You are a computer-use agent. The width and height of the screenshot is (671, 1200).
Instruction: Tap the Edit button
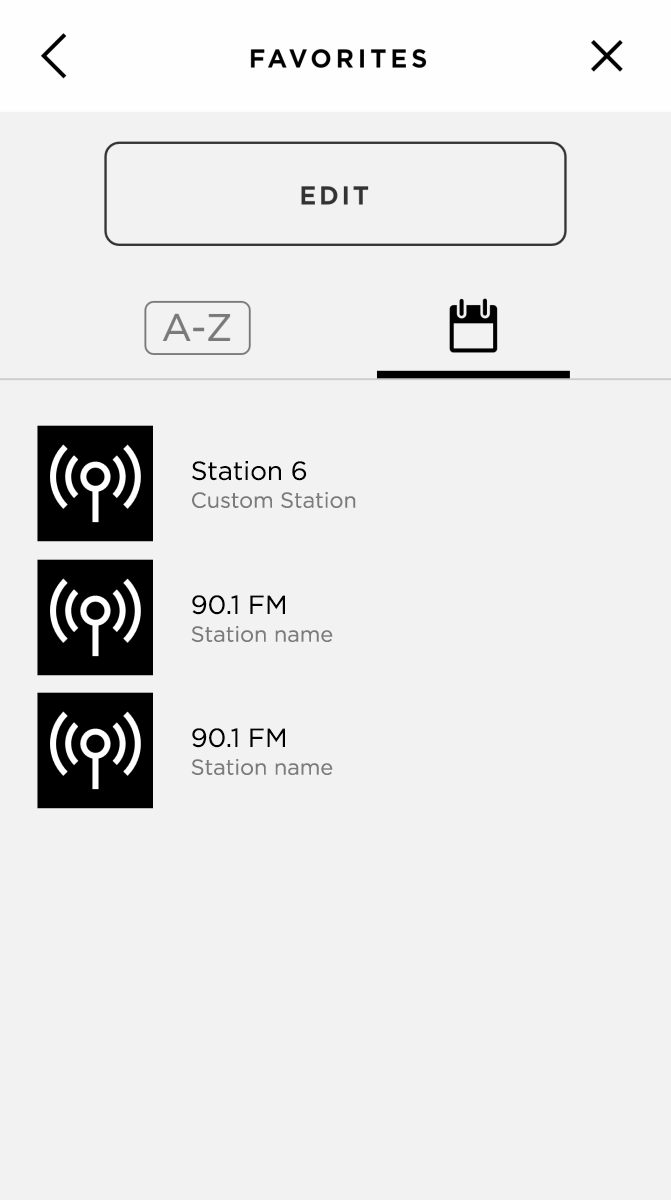click(335, 194)
